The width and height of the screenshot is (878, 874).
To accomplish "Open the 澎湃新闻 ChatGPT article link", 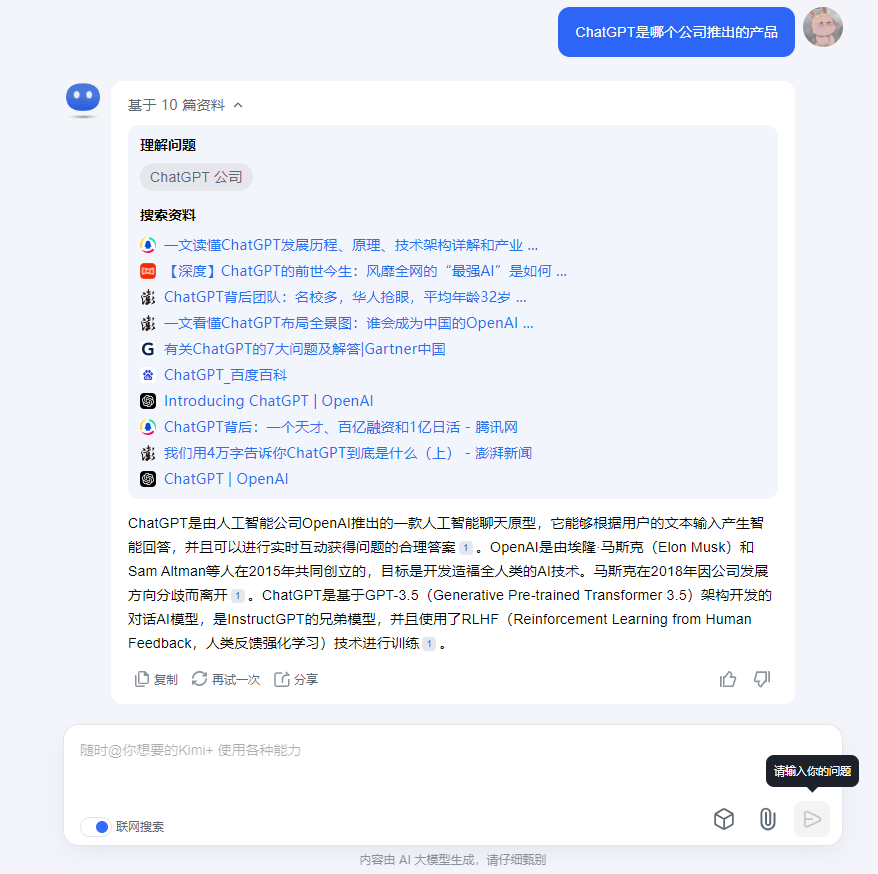I will [x=347, y=453].
